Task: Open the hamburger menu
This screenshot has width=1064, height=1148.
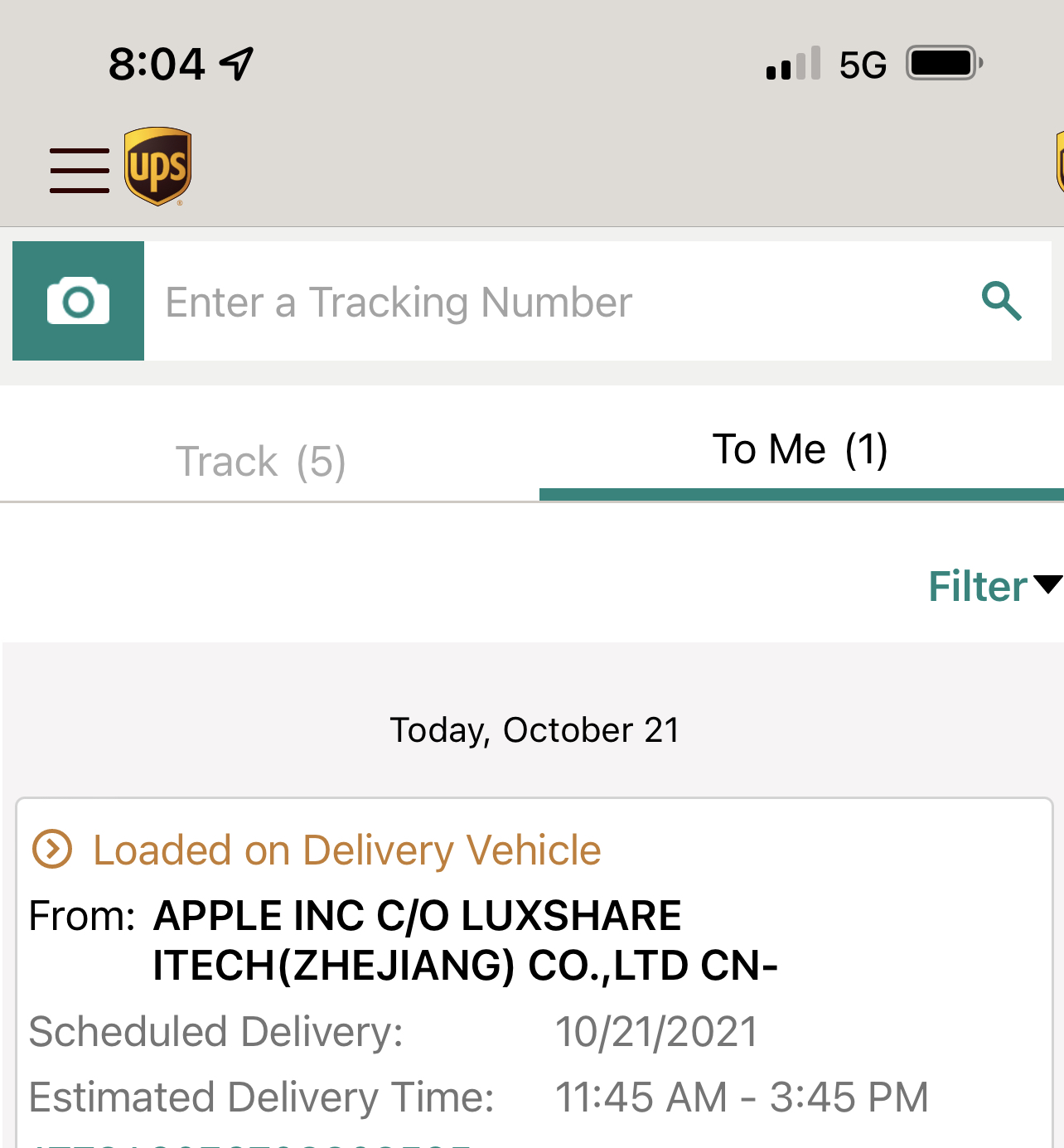Action: (80, 170)
